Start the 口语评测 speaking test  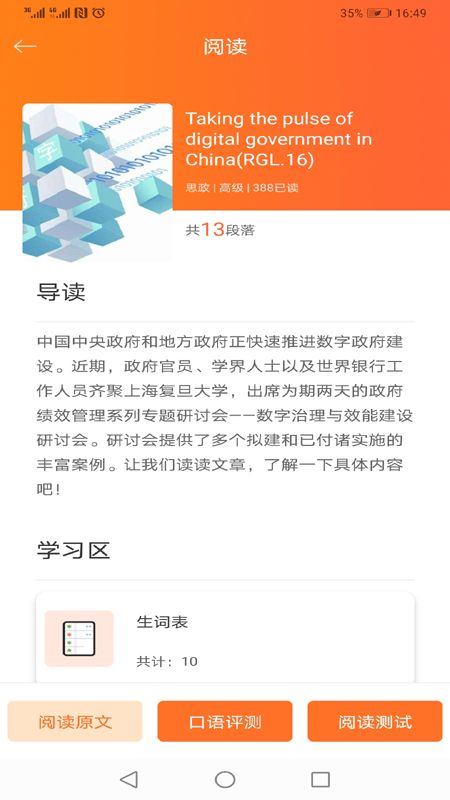click(x=225, y=721)
